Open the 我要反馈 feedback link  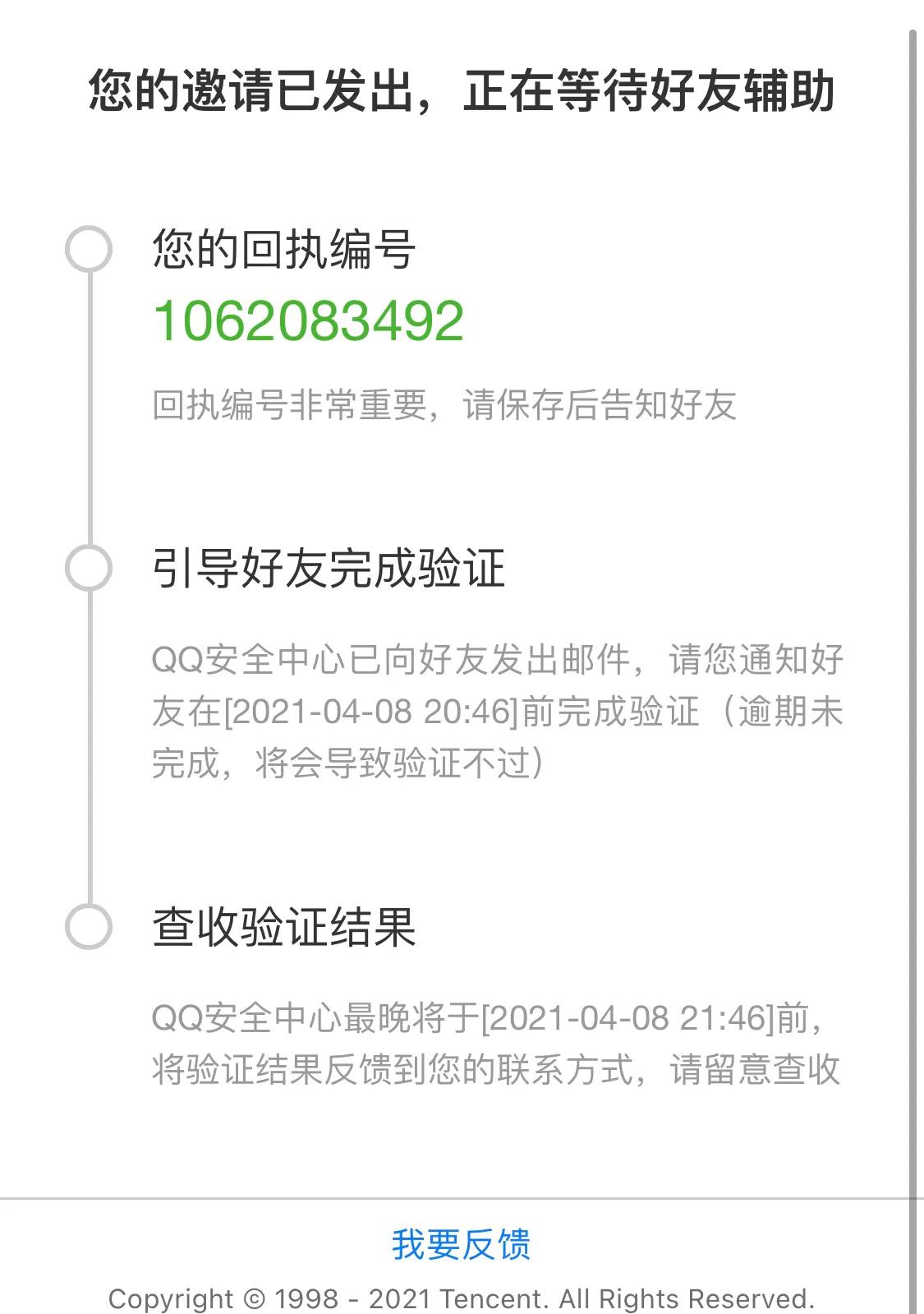[x=462, y=1245]
